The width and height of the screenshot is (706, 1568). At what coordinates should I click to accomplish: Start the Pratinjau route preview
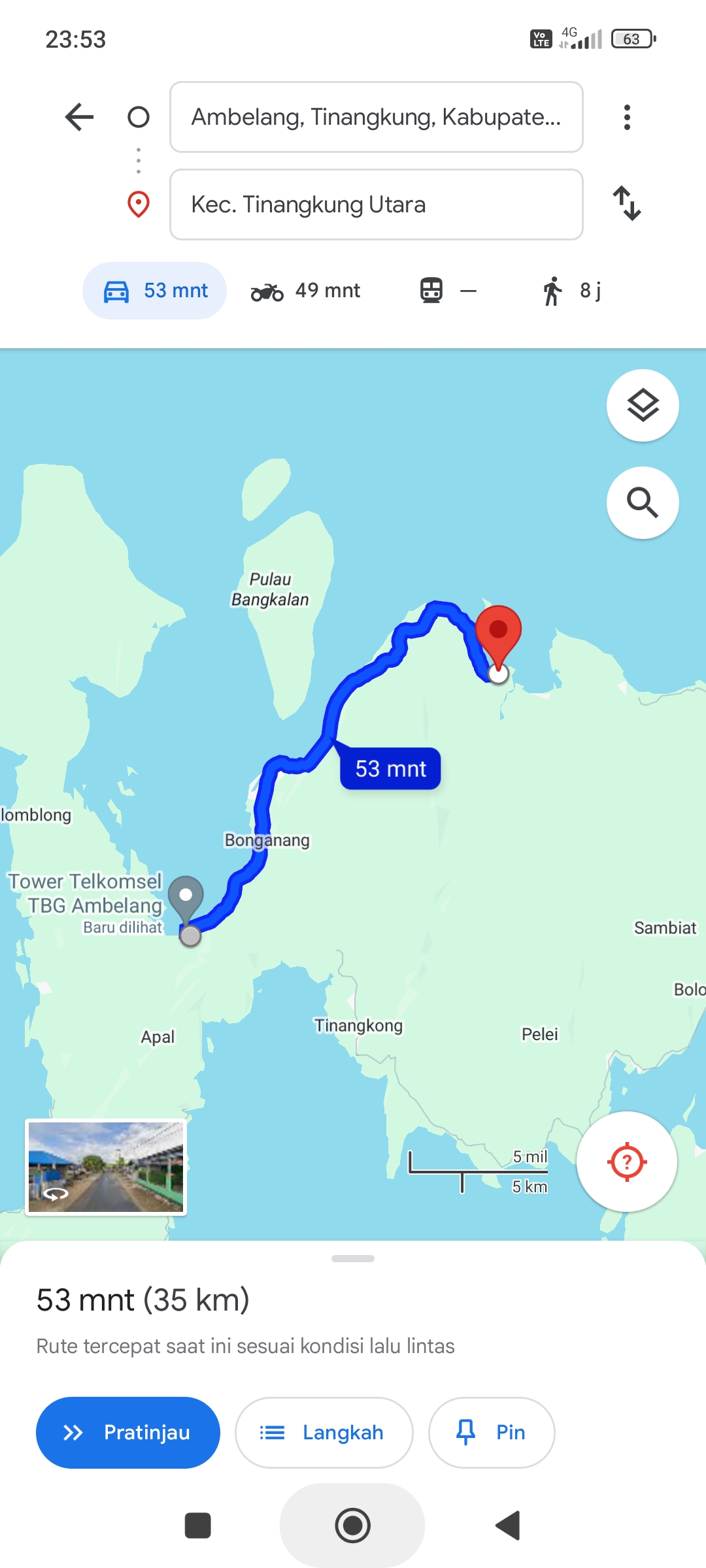(x=128, y=1433)
